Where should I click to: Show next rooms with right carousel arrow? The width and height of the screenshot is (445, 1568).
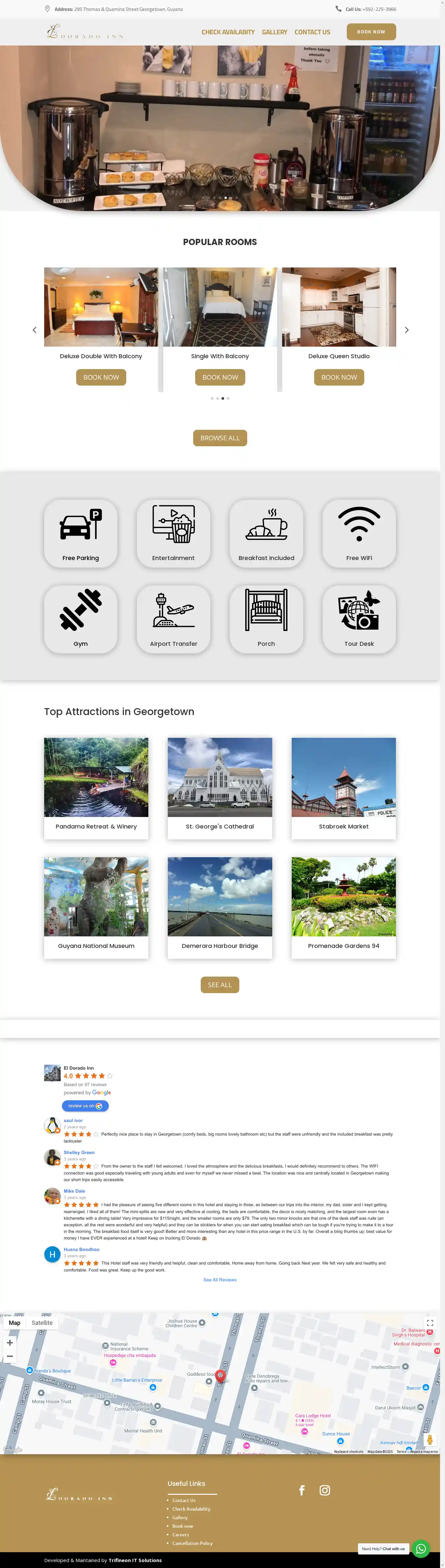click(407, 330)
